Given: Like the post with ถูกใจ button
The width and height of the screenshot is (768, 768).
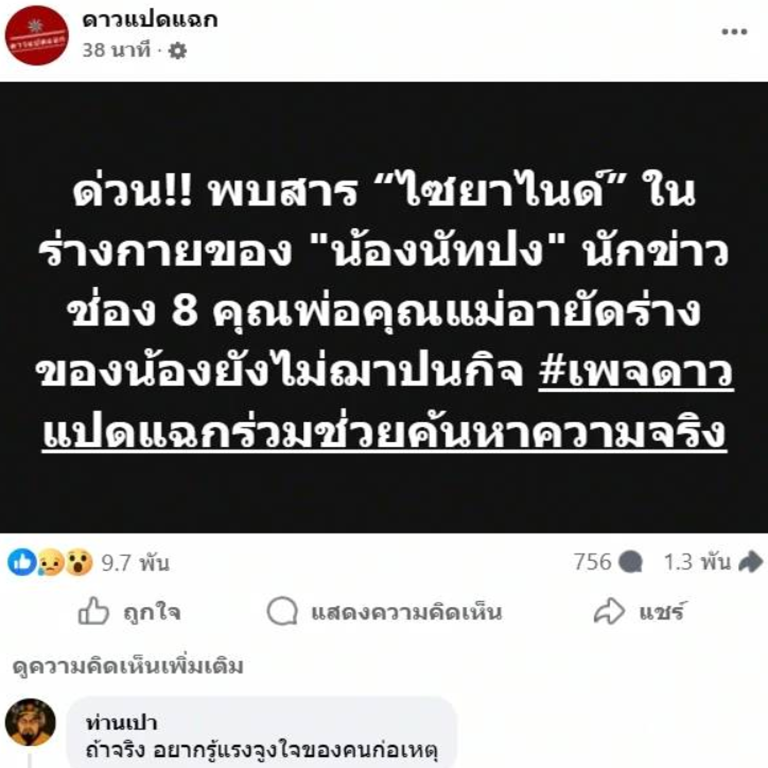Looking at the screenshot, I should click(130, 612).
